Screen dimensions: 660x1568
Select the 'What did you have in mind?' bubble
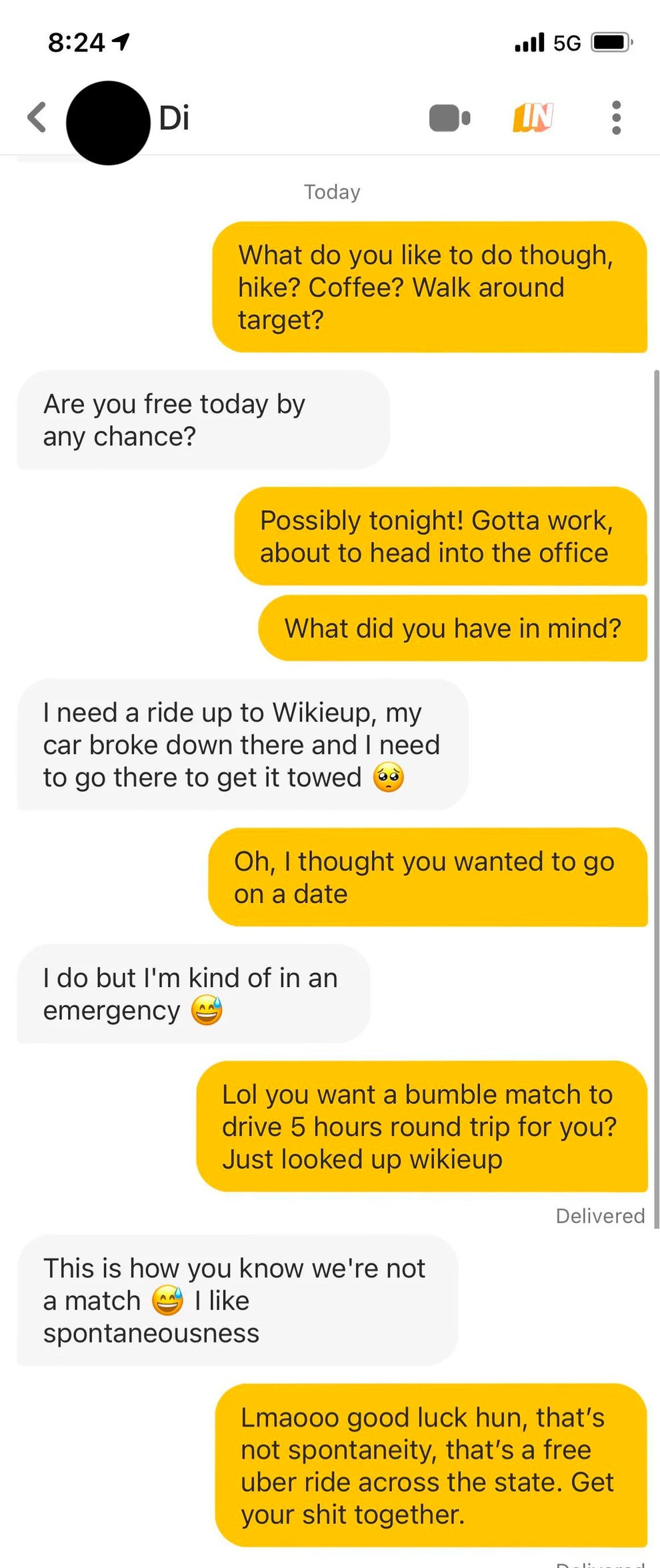(x=453, y=628)
